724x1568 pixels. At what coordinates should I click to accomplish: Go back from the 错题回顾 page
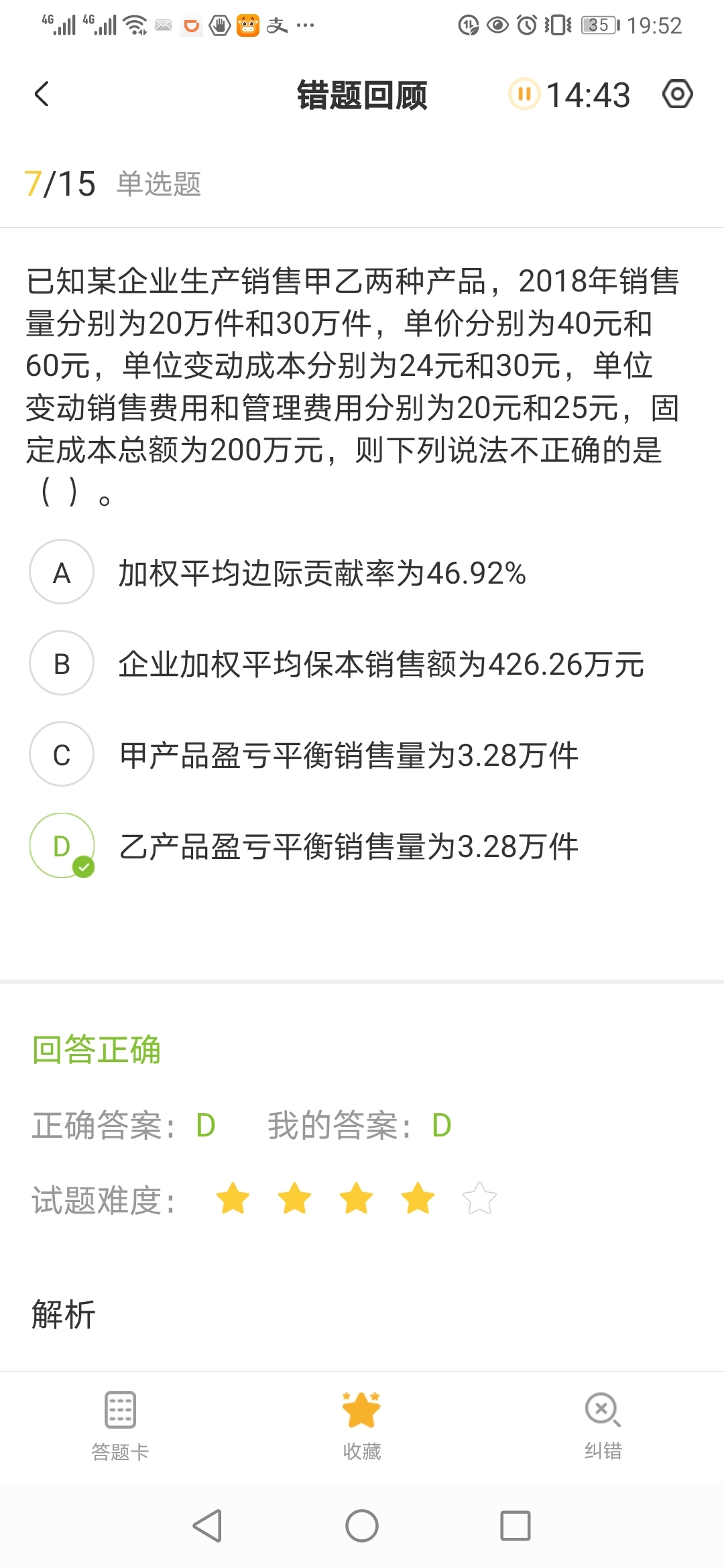point(42,94)
